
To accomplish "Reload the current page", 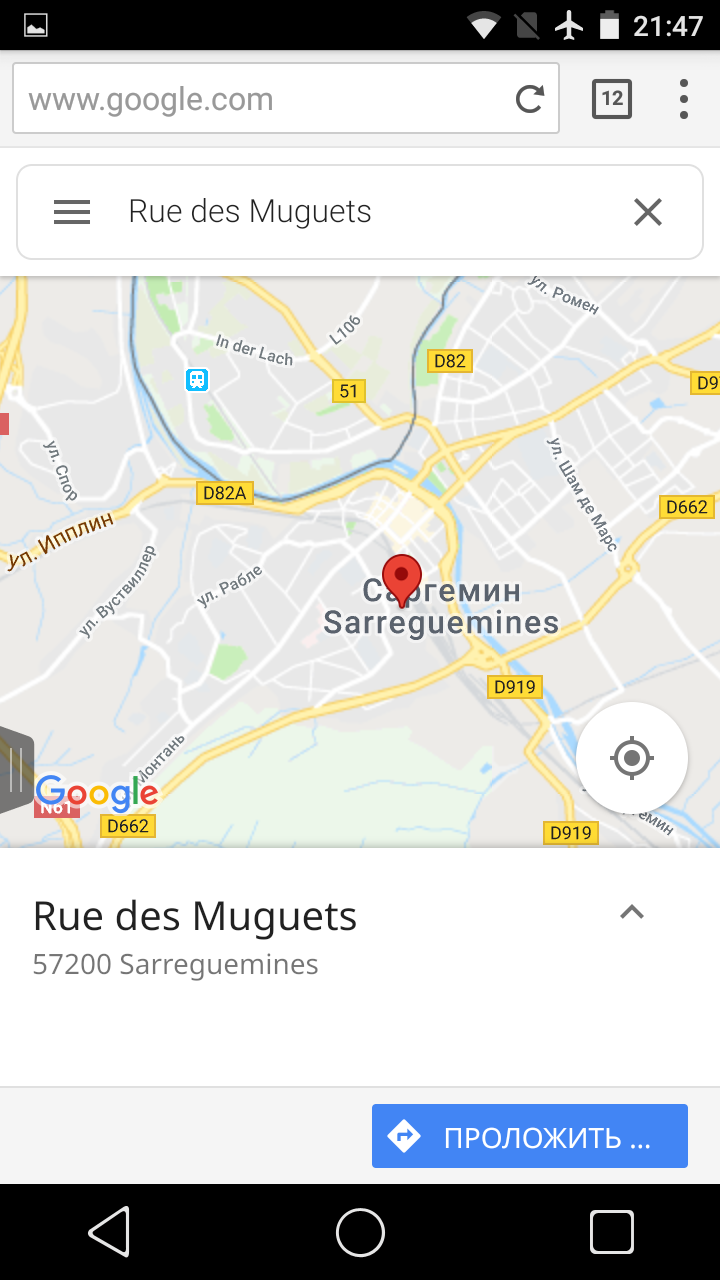I will 529,99.
